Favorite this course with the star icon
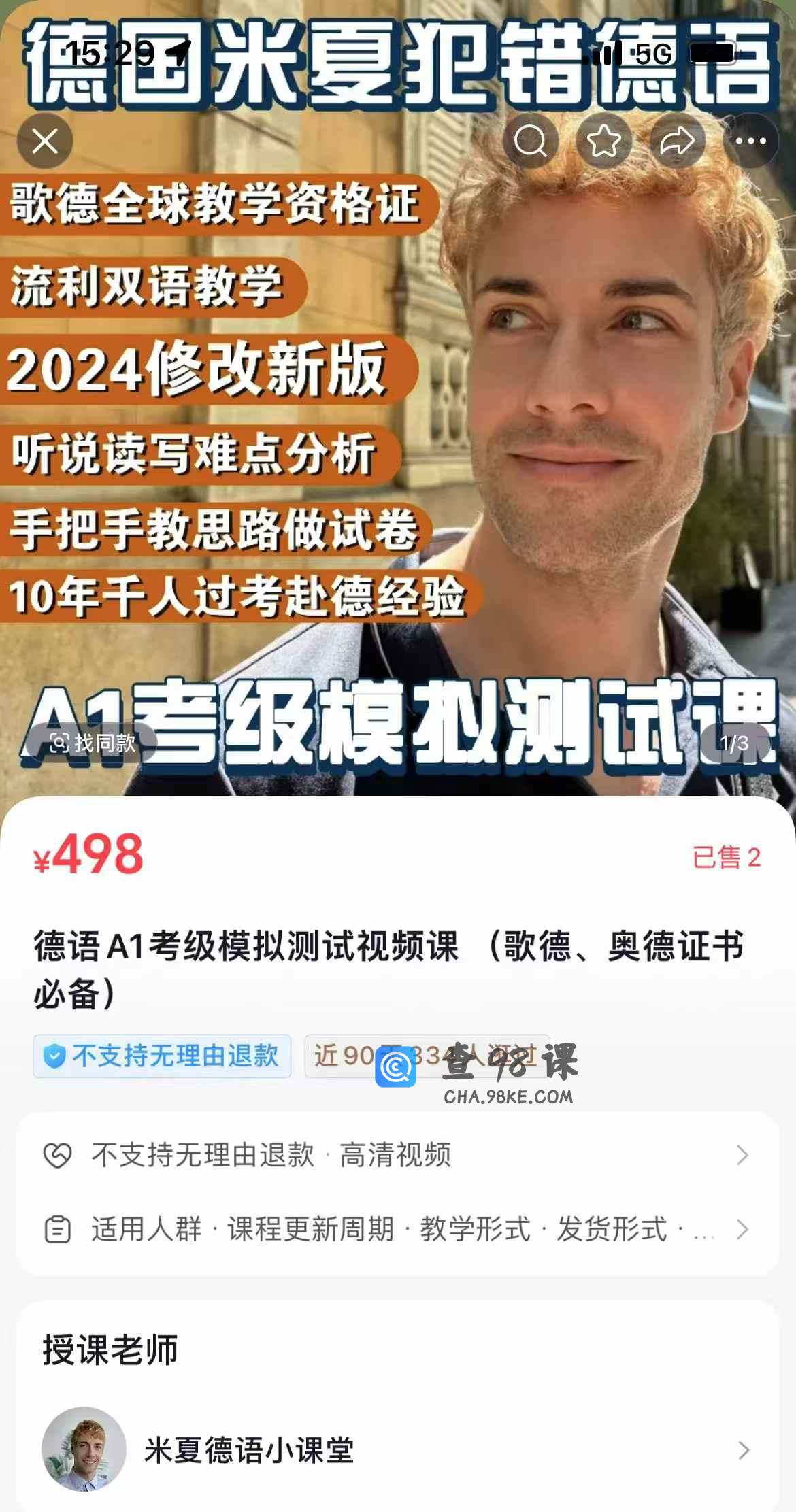 [603, 141]
